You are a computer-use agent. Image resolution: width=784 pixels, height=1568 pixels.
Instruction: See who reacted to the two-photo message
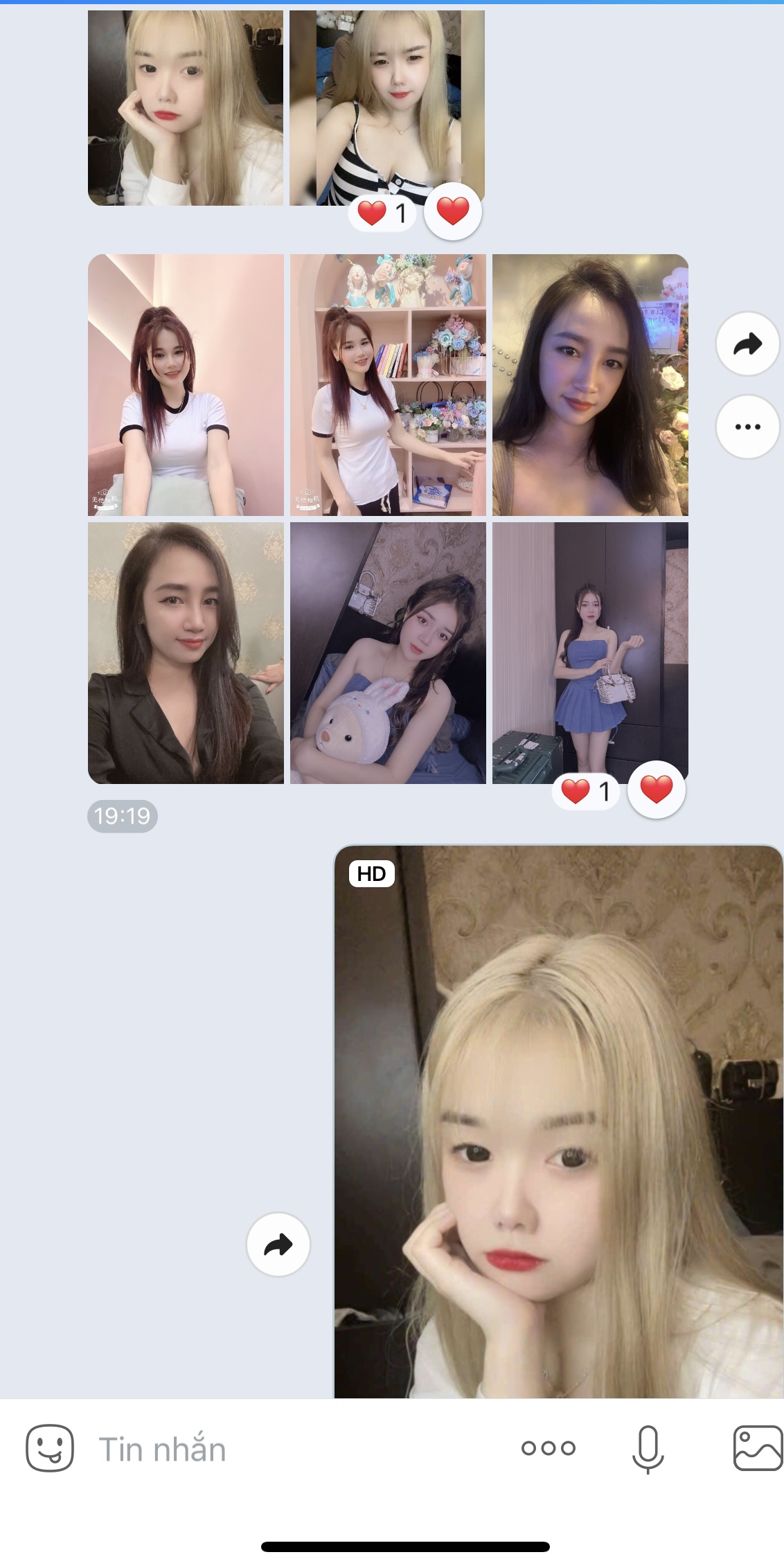click(x=382, y=213)
